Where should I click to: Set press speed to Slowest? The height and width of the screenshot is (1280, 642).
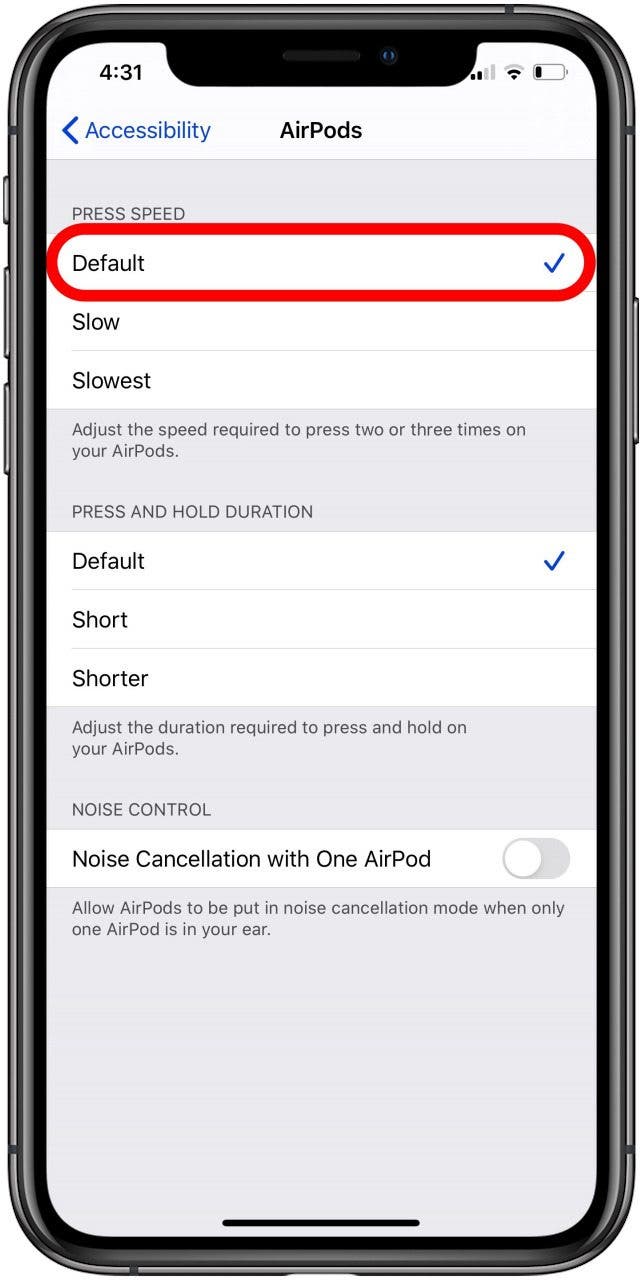click(321, 380)
